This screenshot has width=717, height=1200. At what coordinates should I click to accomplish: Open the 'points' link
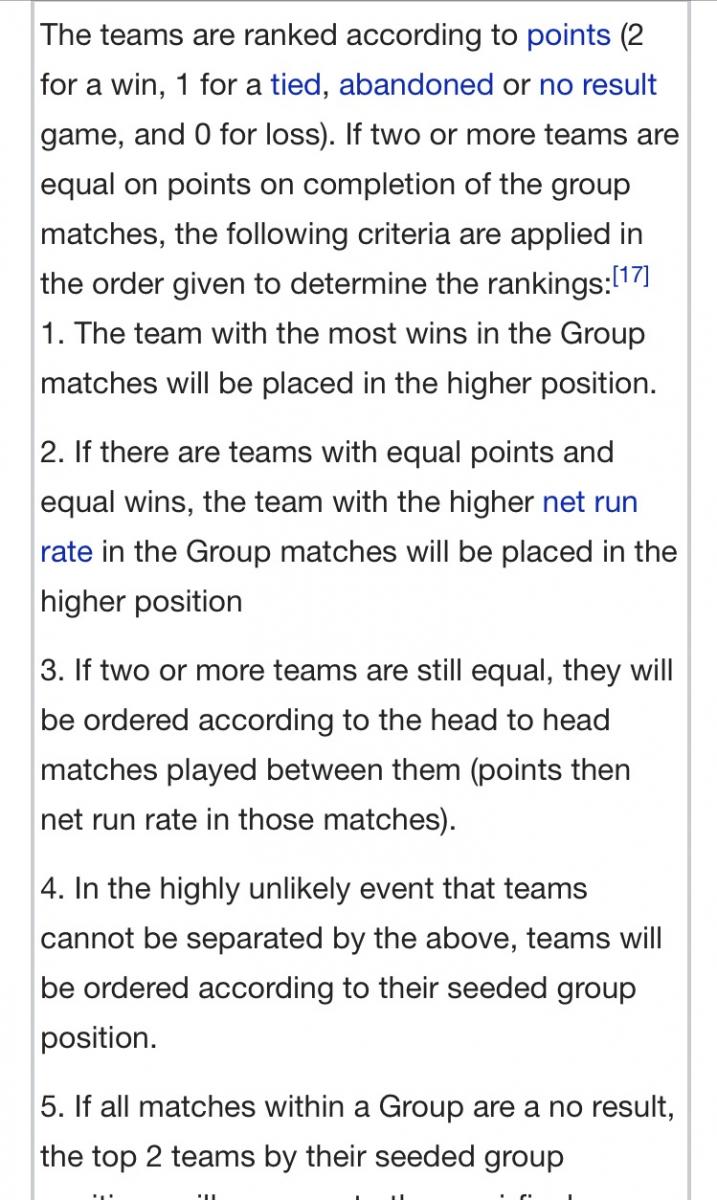pyautogui.click(x=568, y=36)
